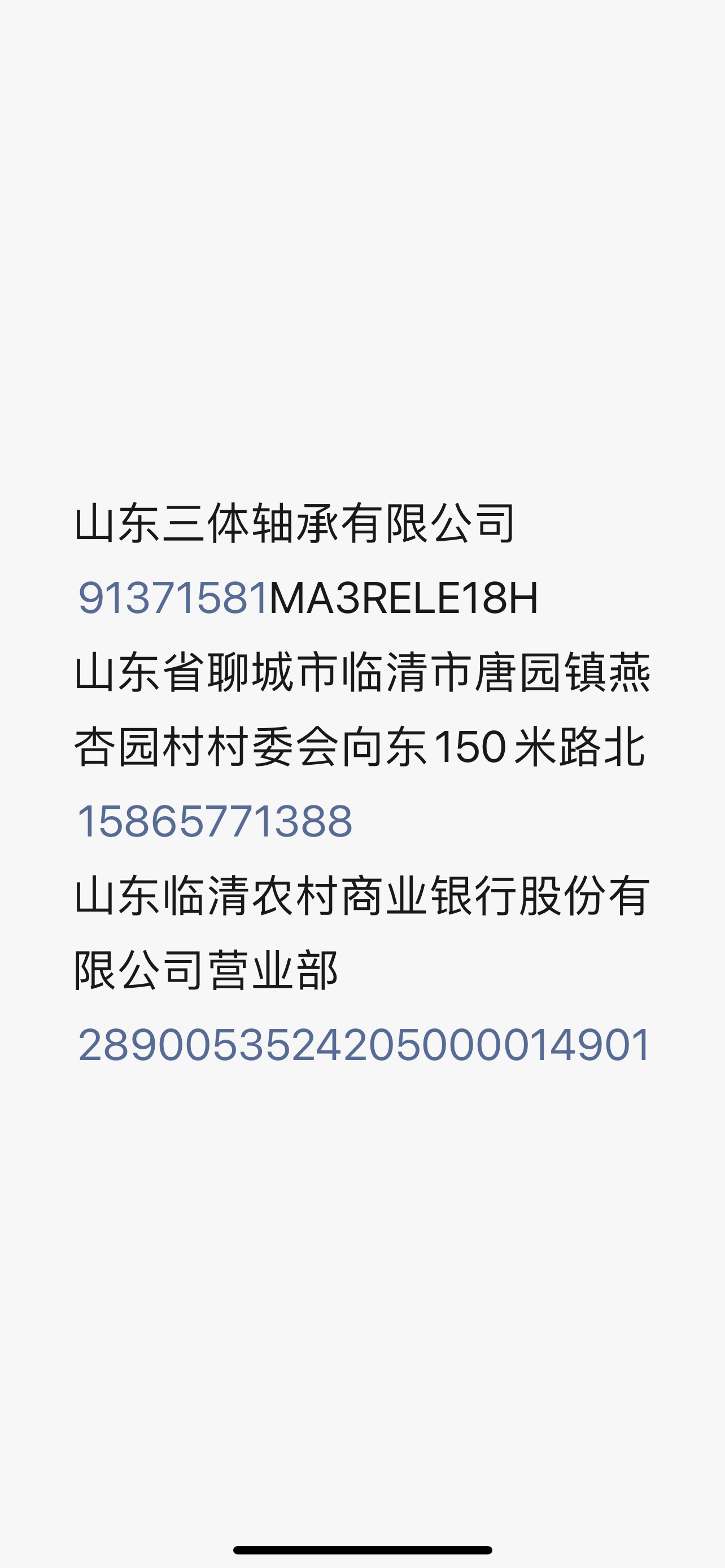Tap the blue number 91371581
725x1568 pixels.
click(x=173, y=598)
